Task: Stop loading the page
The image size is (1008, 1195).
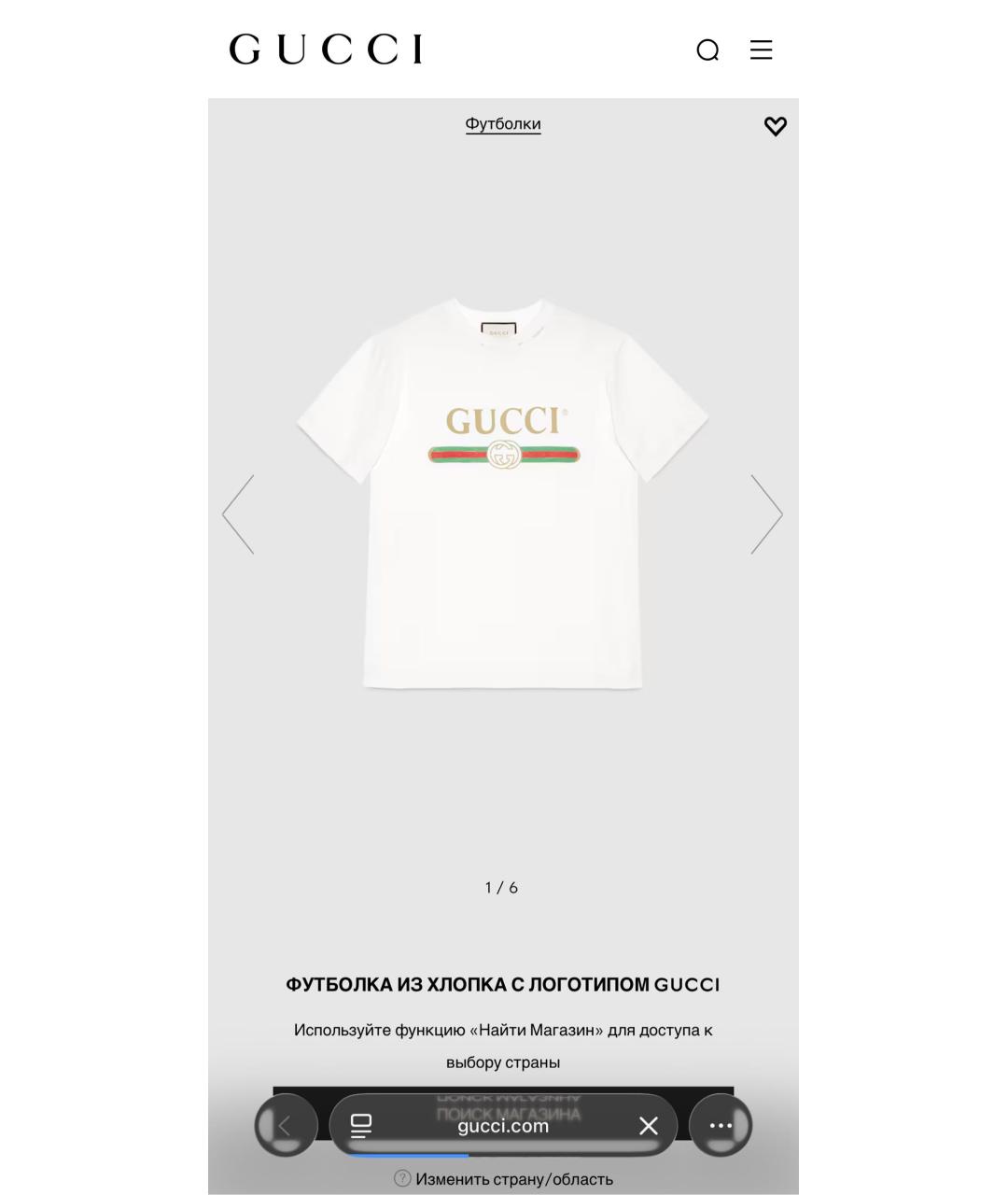Action: click(x=648, y=1126)
